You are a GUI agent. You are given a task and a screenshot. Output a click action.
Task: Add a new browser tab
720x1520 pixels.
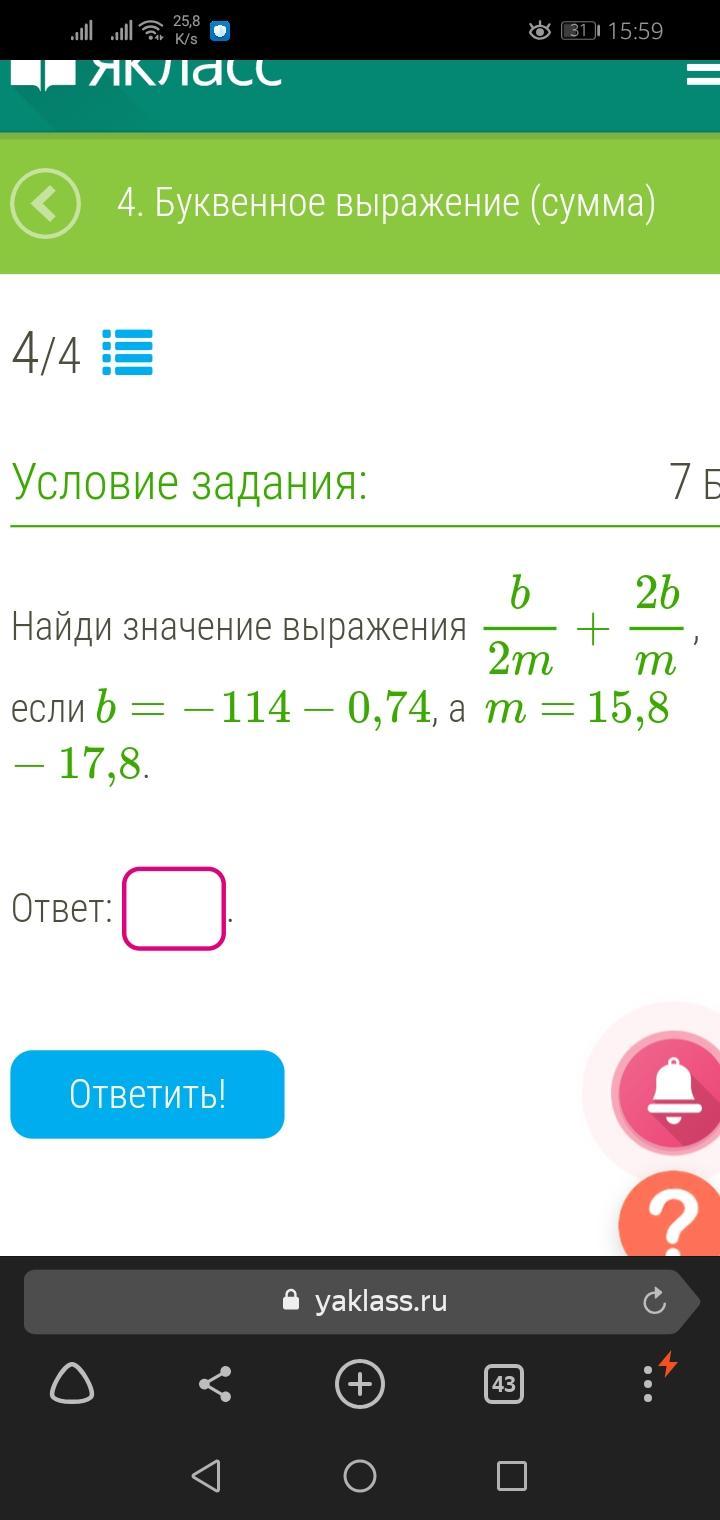[x=360, y=1385]
